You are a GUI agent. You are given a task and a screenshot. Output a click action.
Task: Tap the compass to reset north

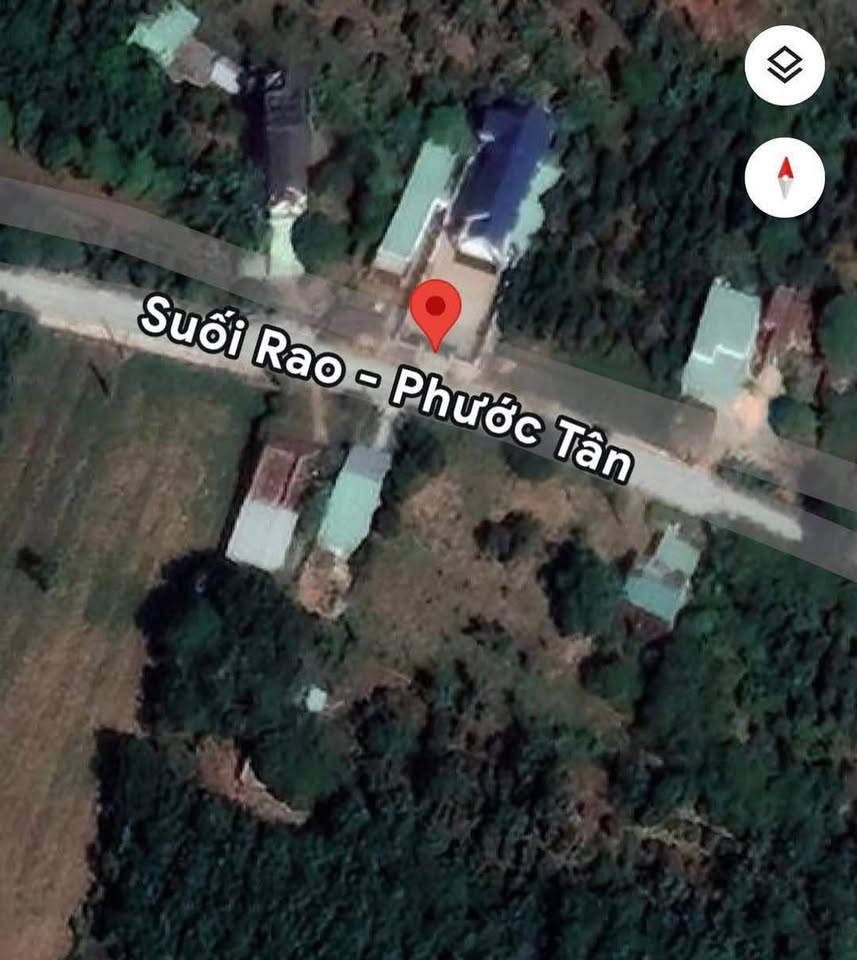coord(784,179)
